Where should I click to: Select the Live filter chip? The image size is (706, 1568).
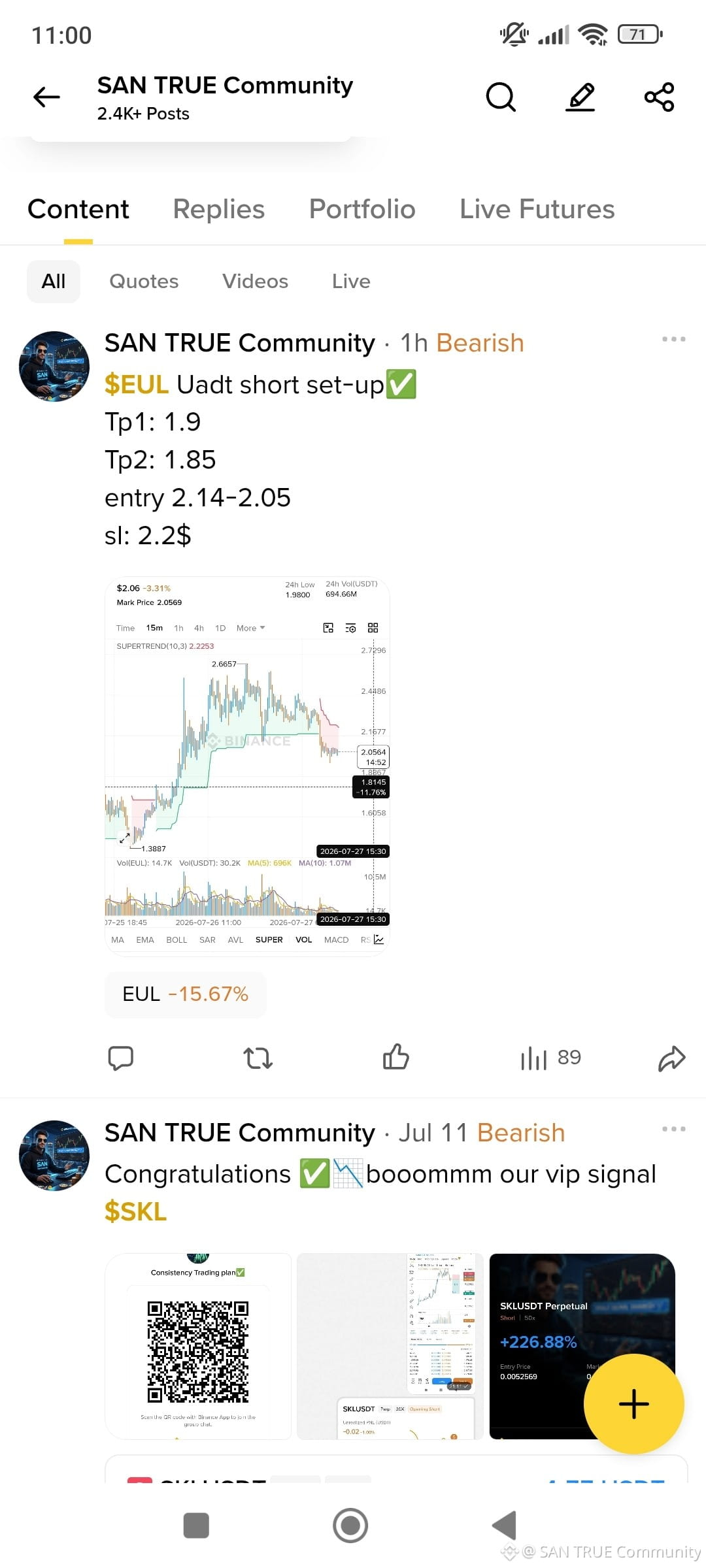coord(351,282)
